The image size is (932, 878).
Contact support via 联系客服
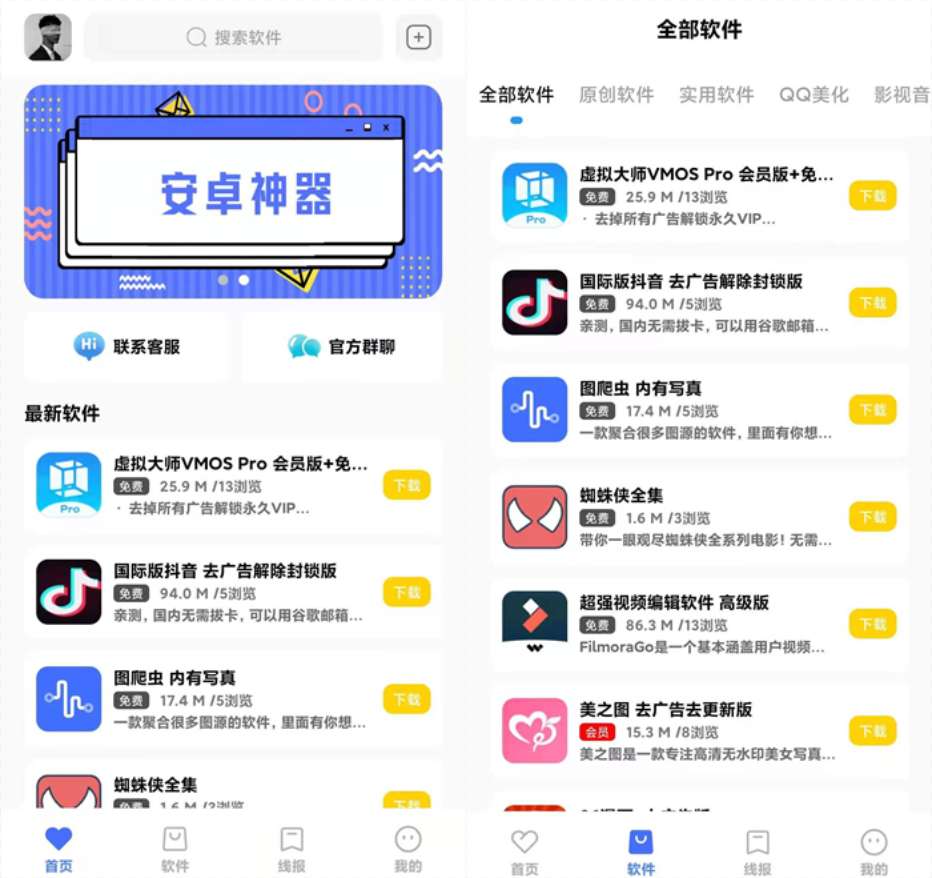coord(127,347)
